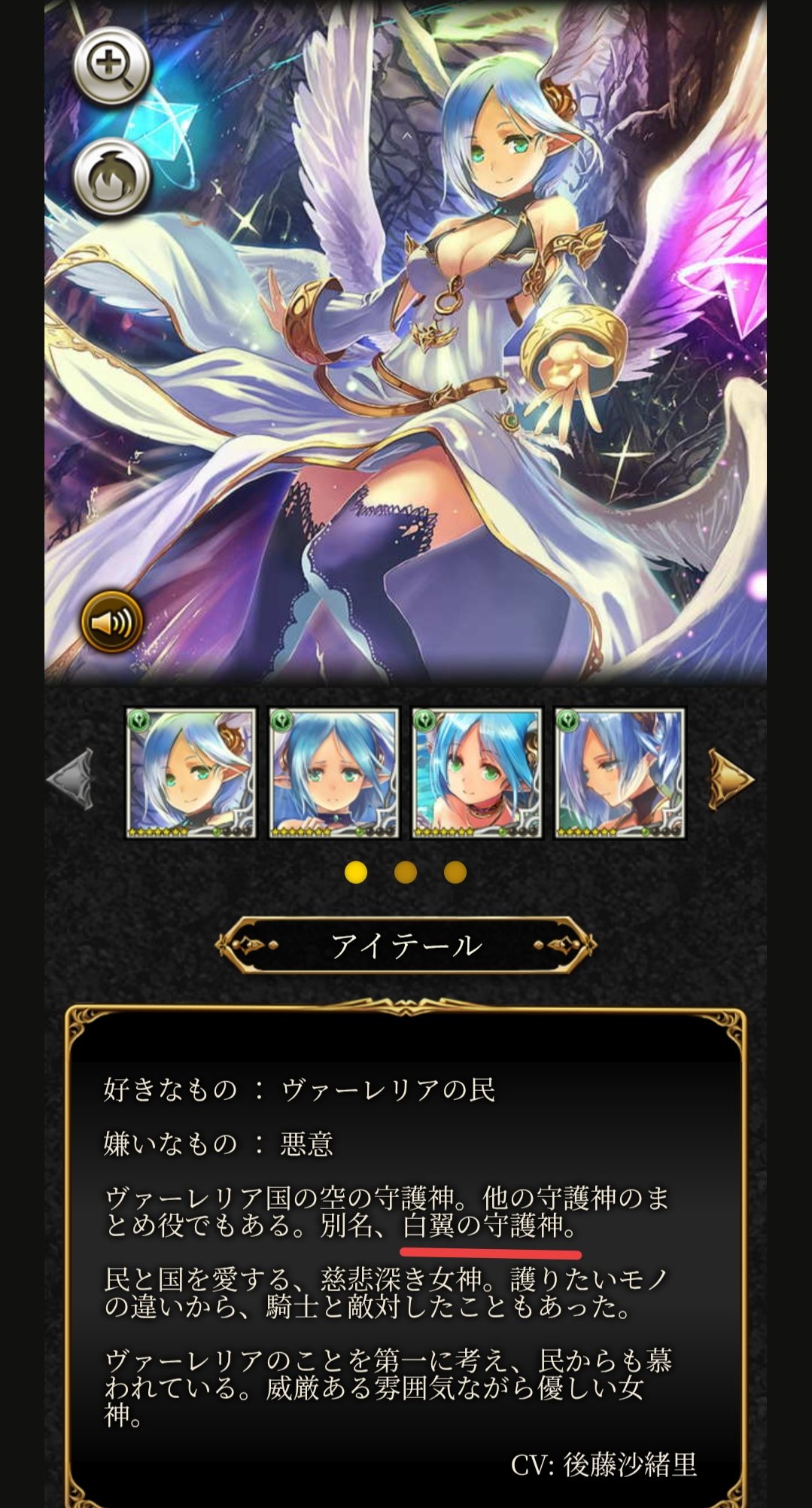Tap the round flame icon button

coord(112,178)
